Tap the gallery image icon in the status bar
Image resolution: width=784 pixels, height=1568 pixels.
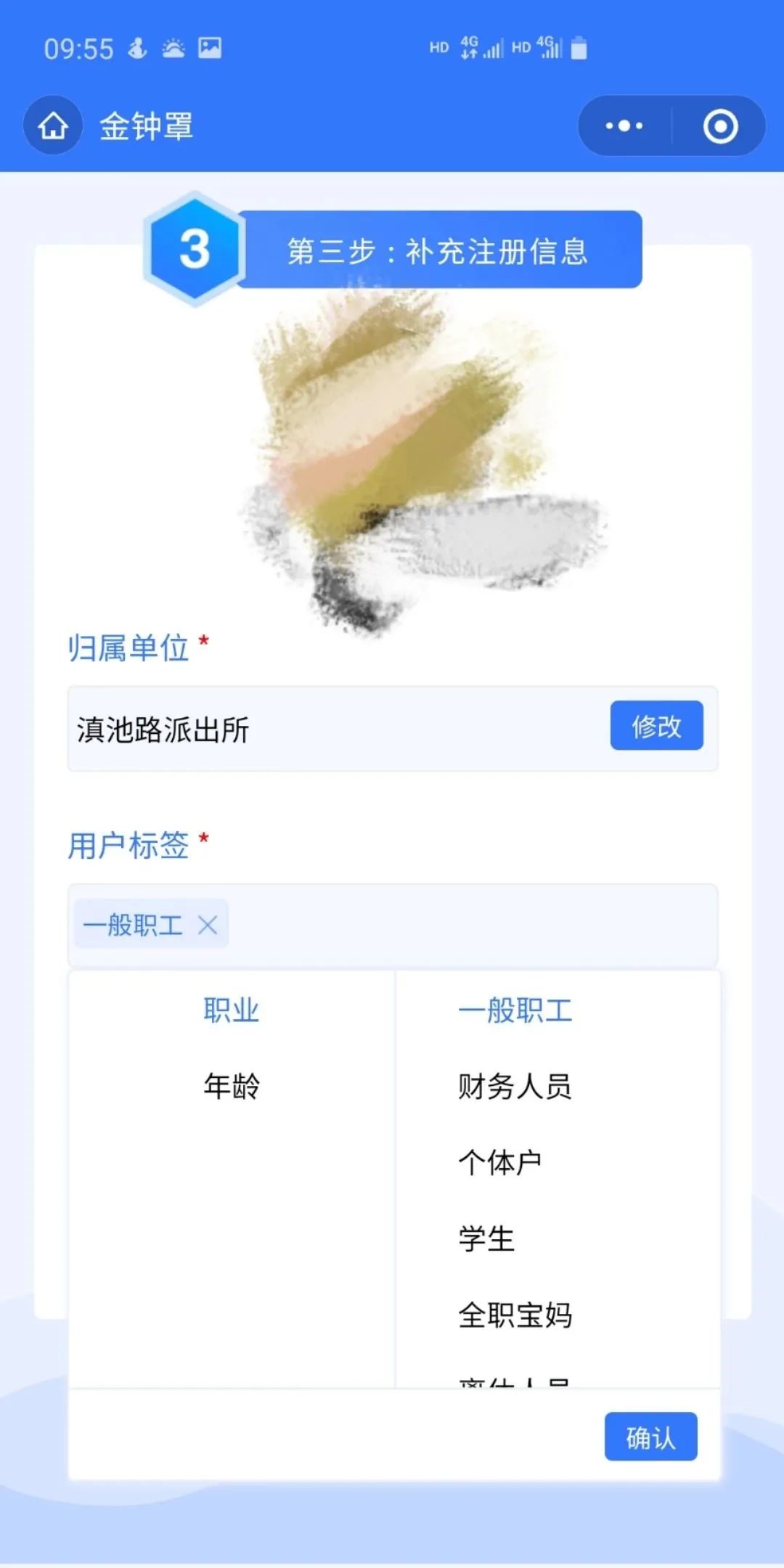211,46
